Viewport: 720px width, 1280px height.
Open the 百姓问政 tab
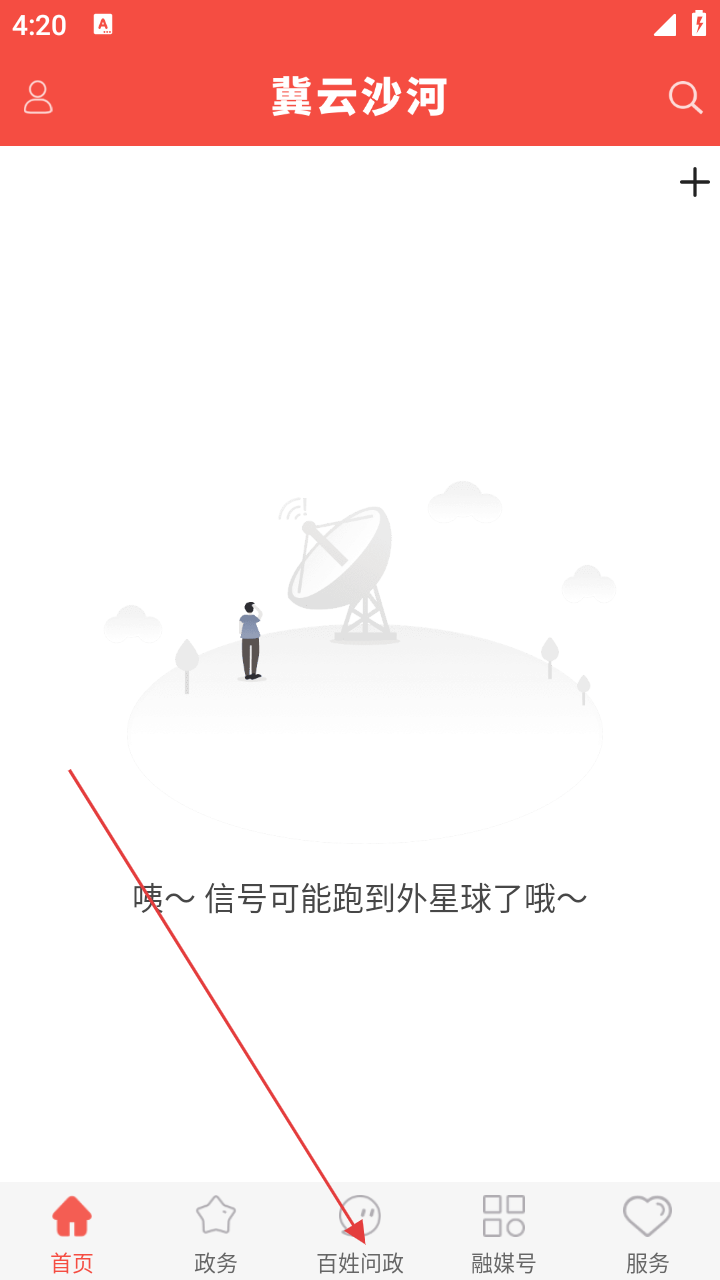pos(360,1232)
